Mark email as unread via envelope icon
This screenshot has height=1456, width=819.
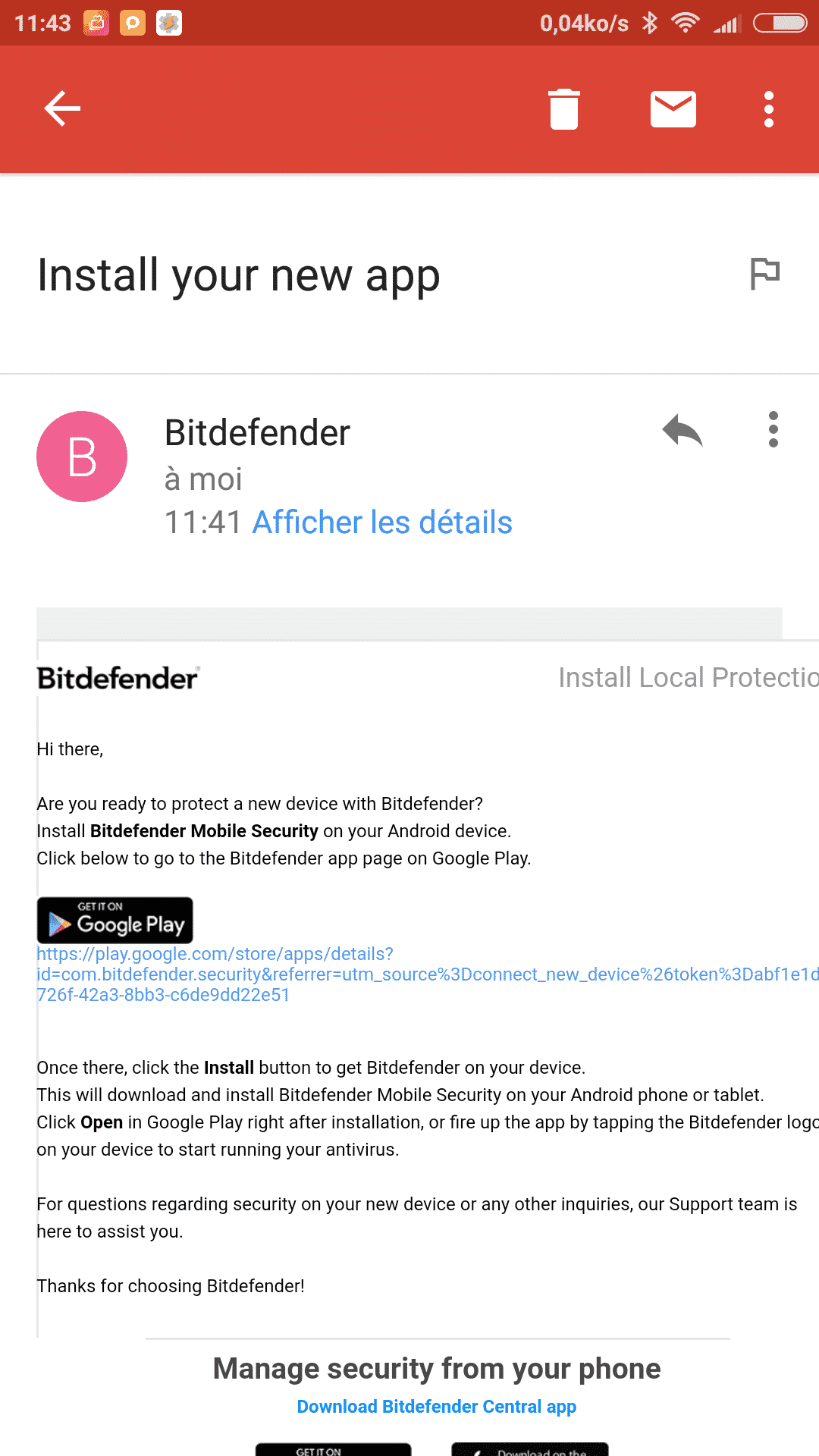click(673, 109)
